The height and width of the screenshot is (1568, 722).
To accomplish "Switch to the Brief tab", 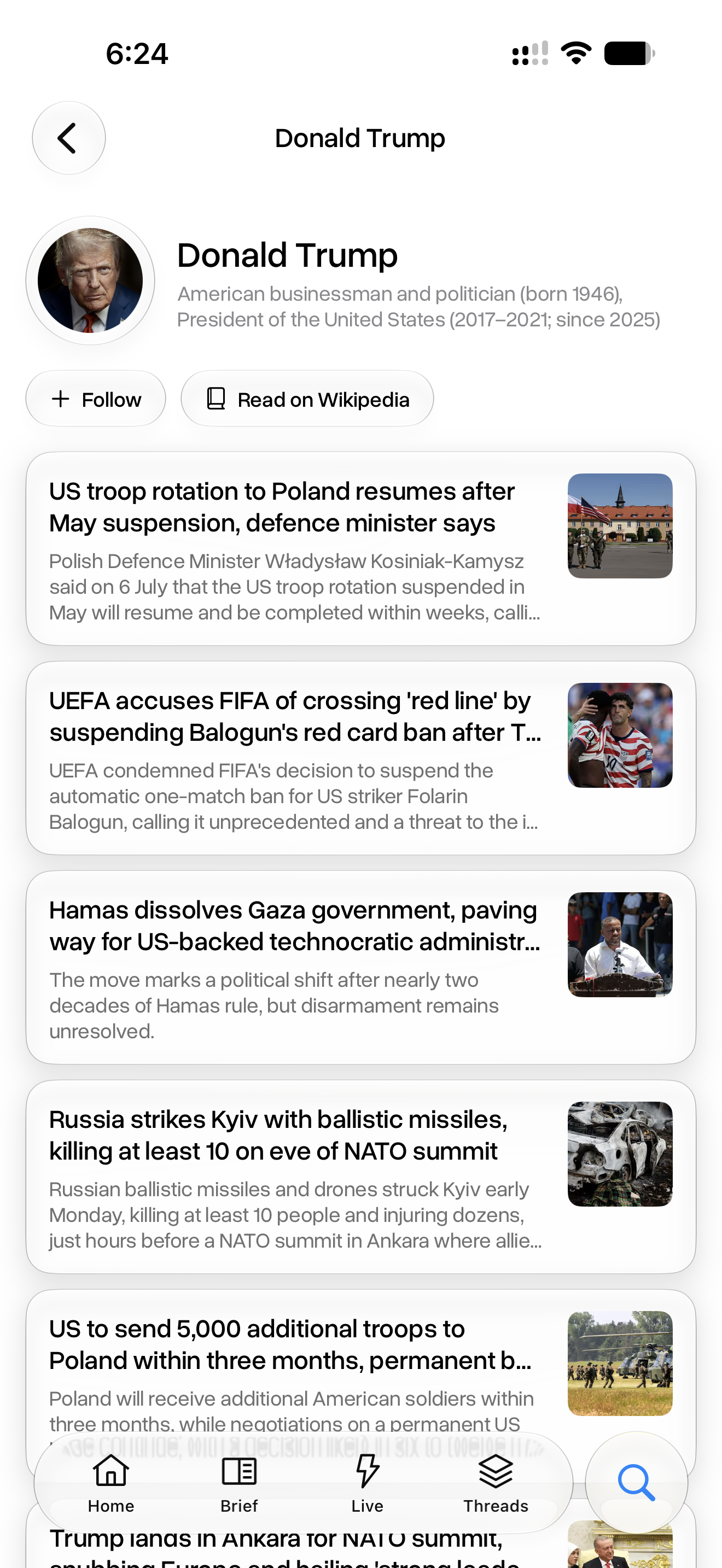I will coord(239,1484).
